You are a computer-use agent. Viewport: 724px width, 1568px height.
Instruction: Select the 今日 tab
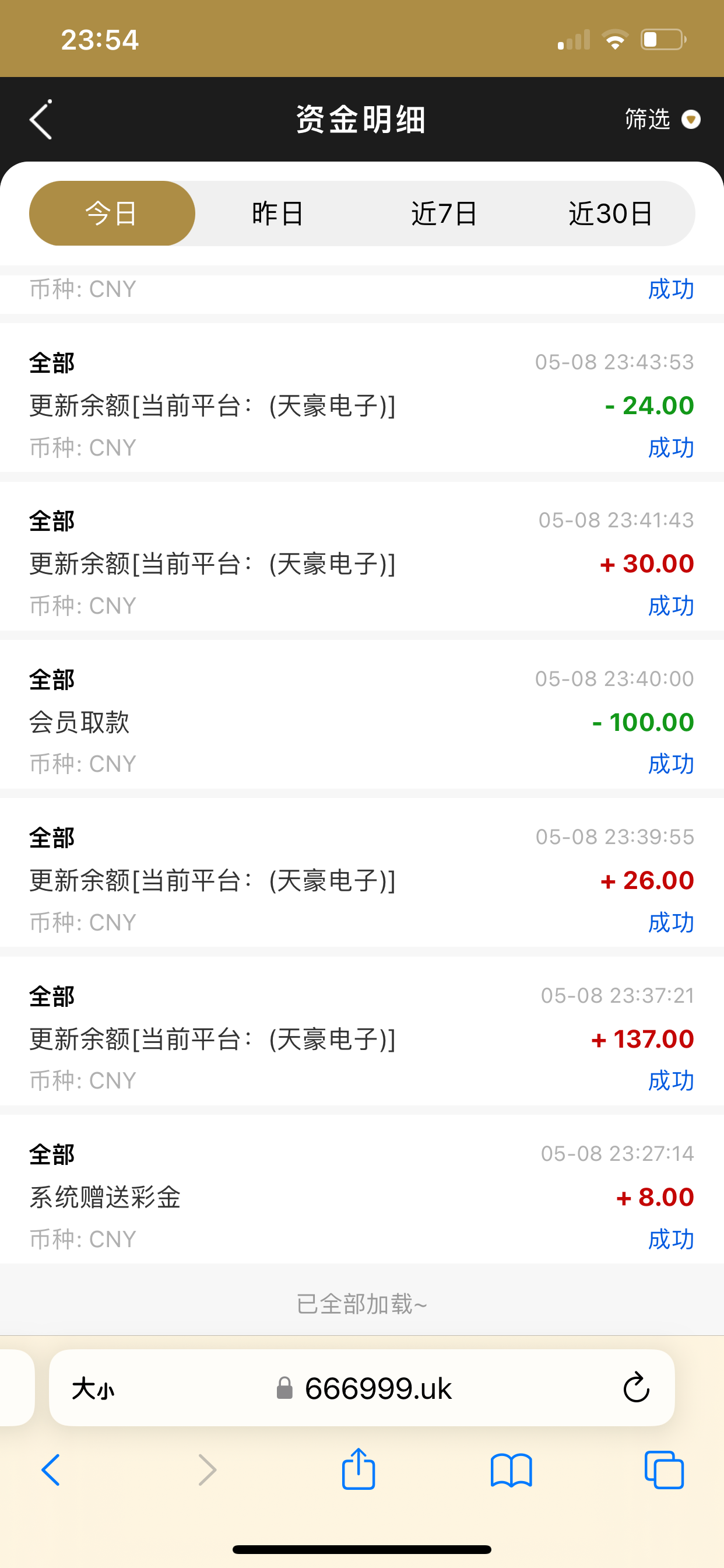tap(112, 213)
